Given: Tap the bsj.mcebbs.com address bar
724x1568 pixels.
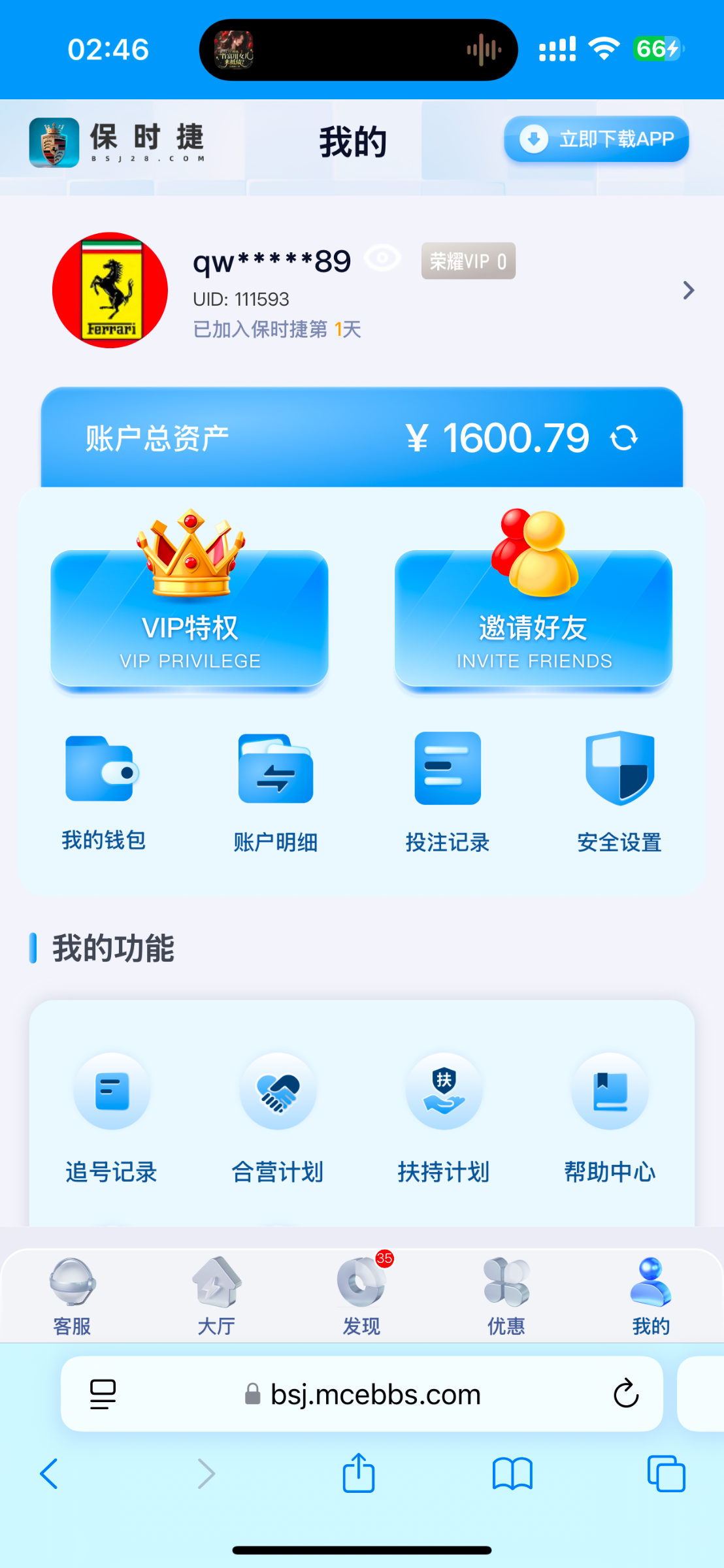Looking at the screenshot, I should point(362,1394).
